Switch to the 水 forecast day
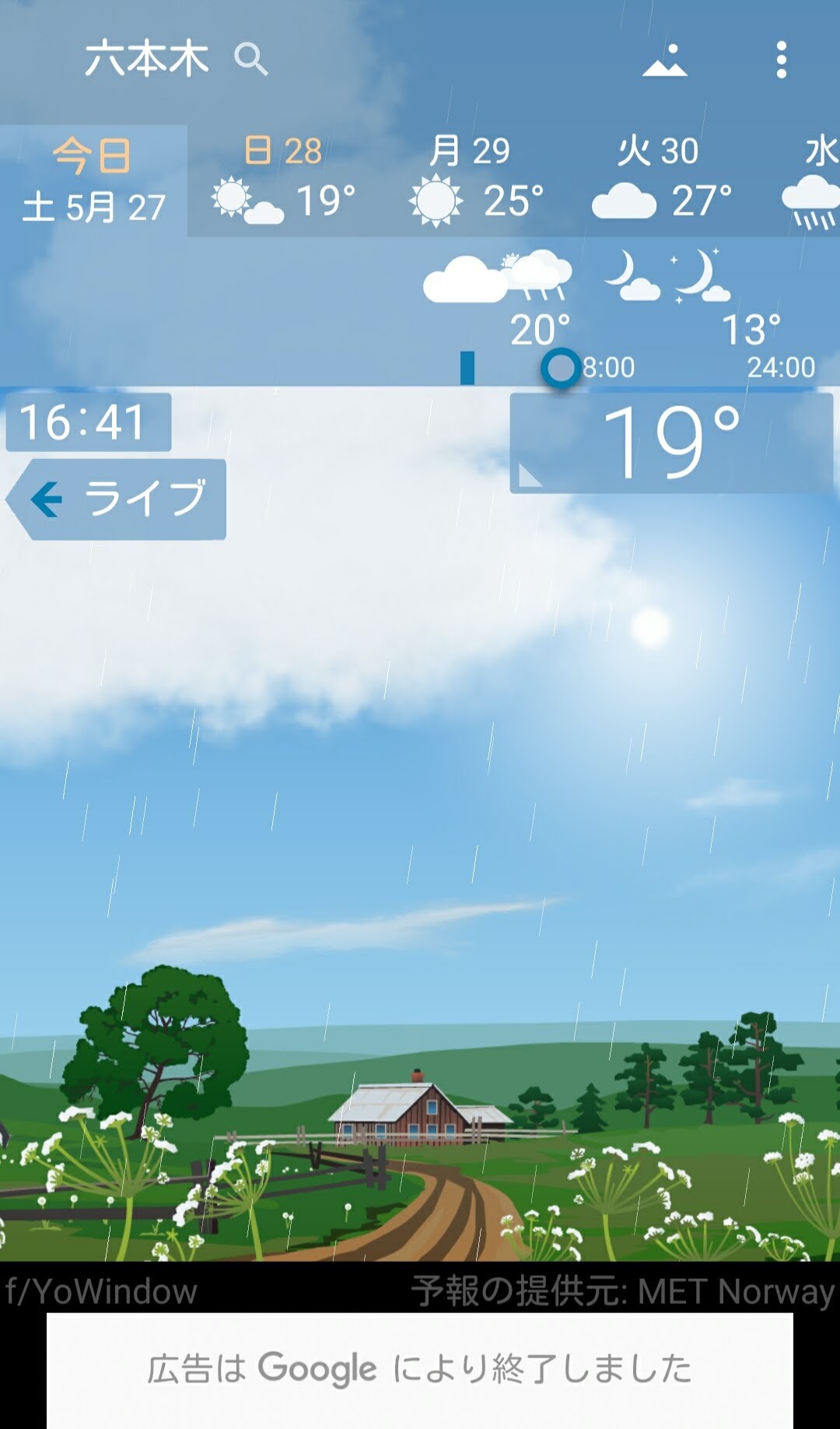 (x=815, y=180)
